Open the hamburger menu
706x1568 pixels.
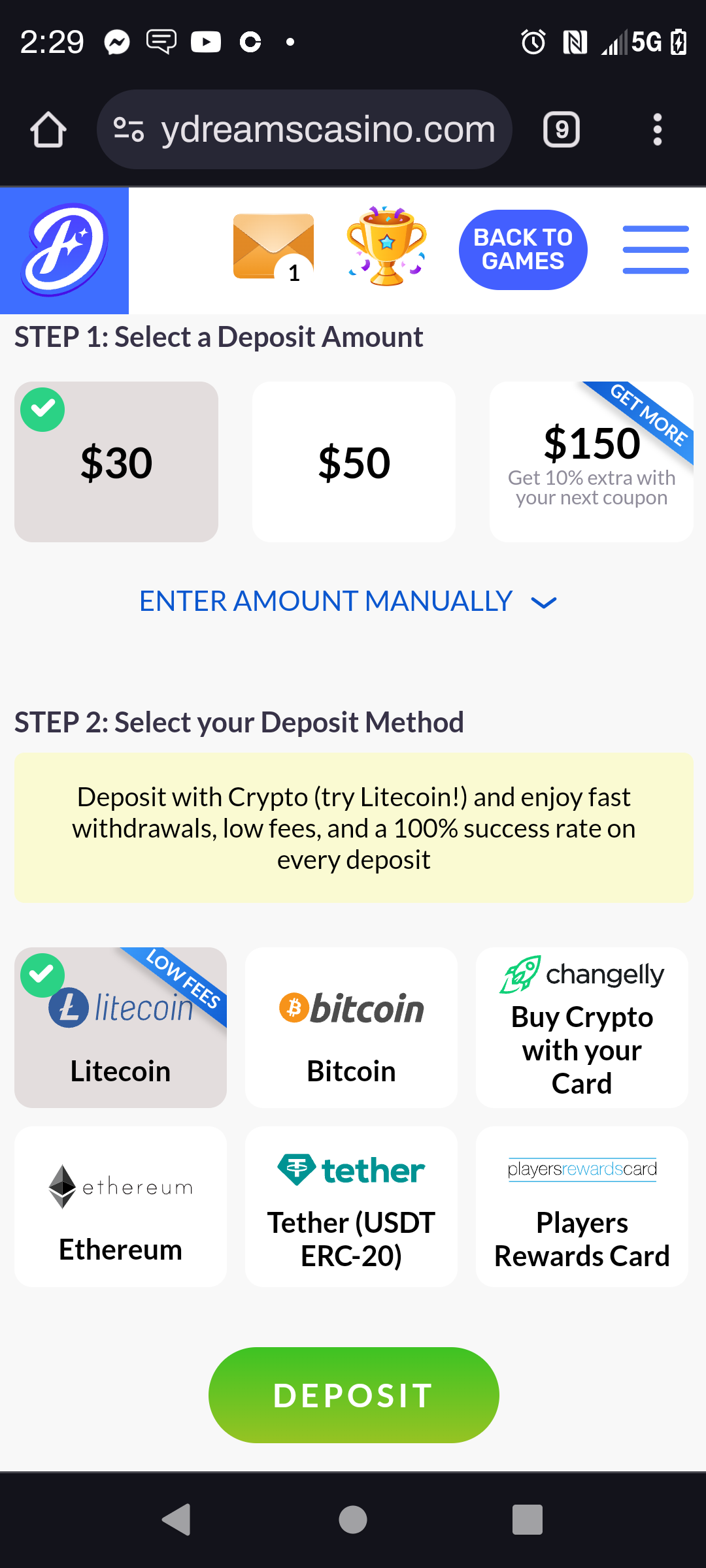pos(655,250)
